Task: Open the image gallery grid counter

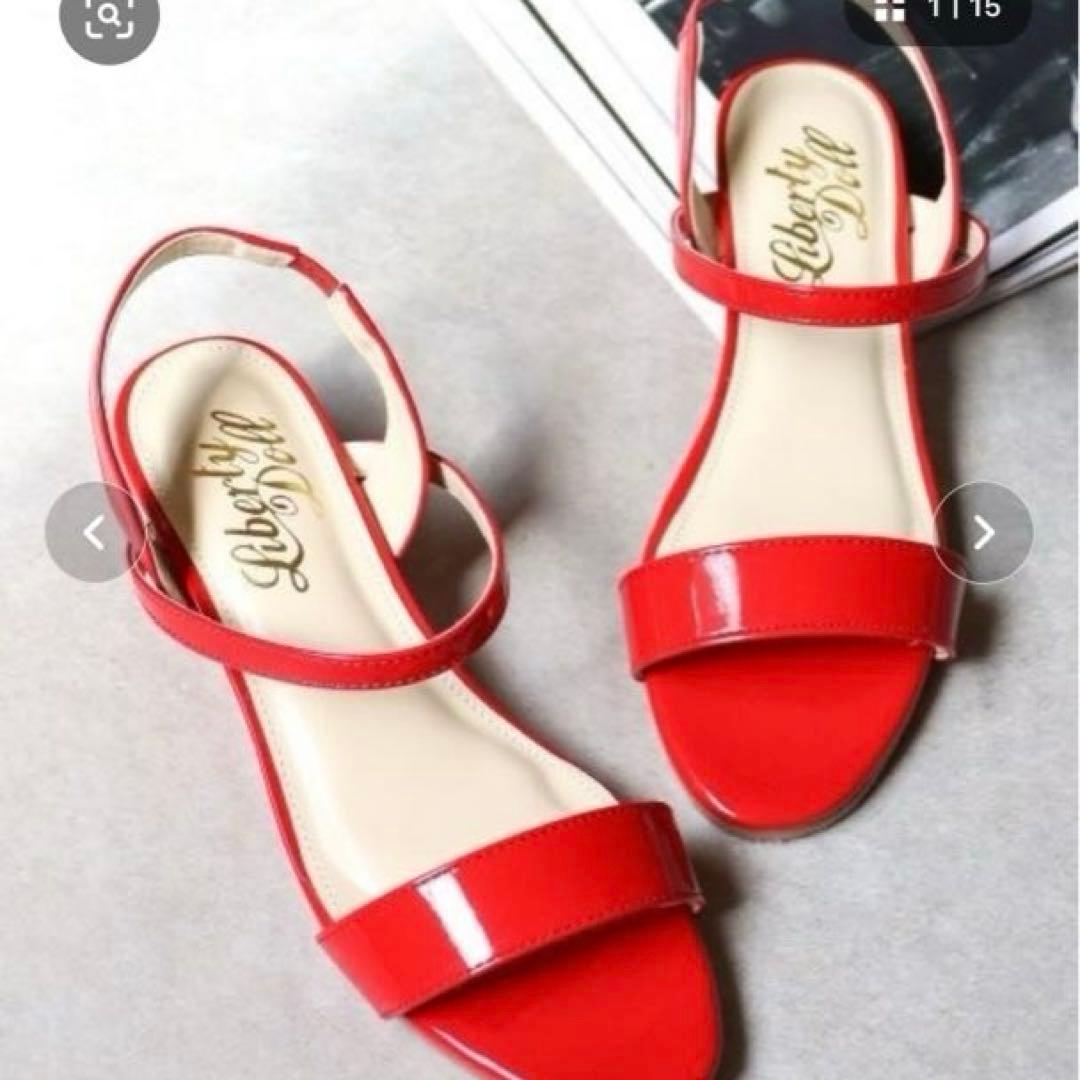Action: pos(937,12)
